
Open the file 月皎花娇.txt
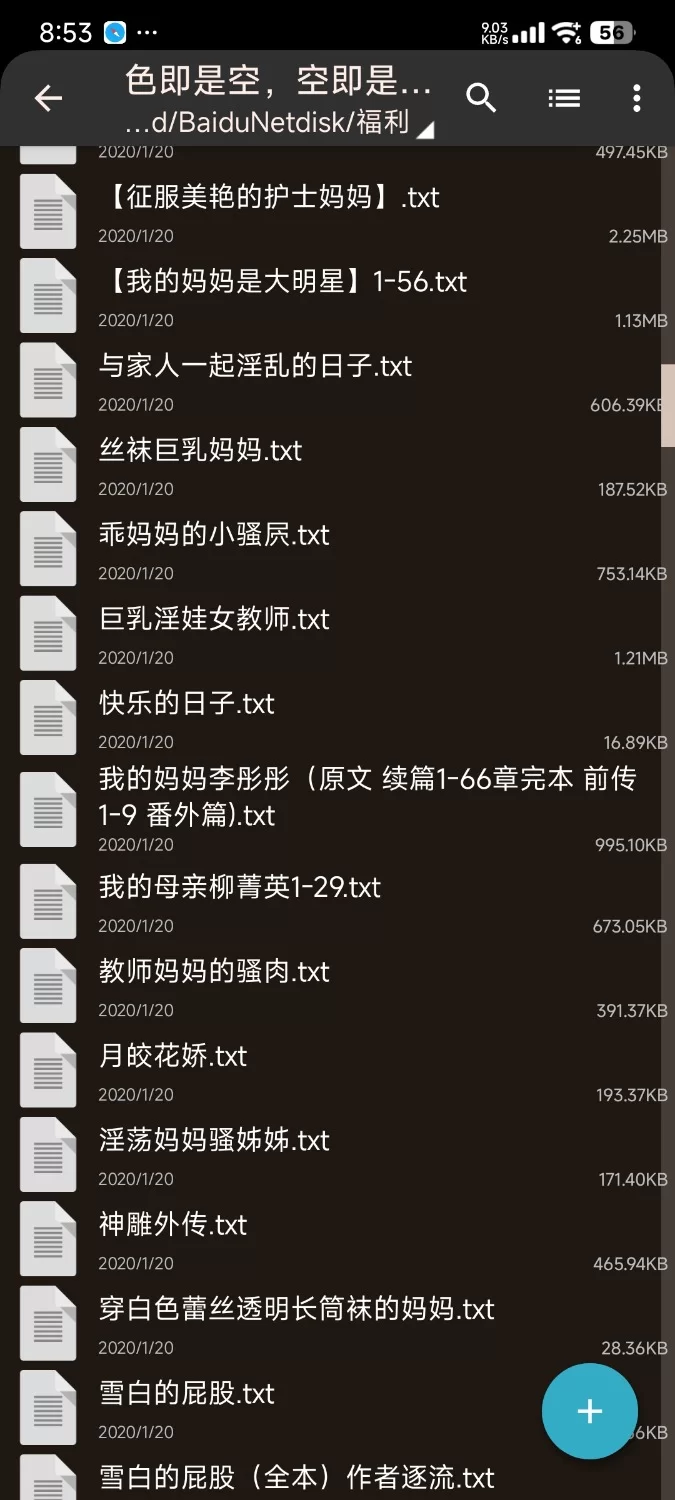coord(173,1056)
